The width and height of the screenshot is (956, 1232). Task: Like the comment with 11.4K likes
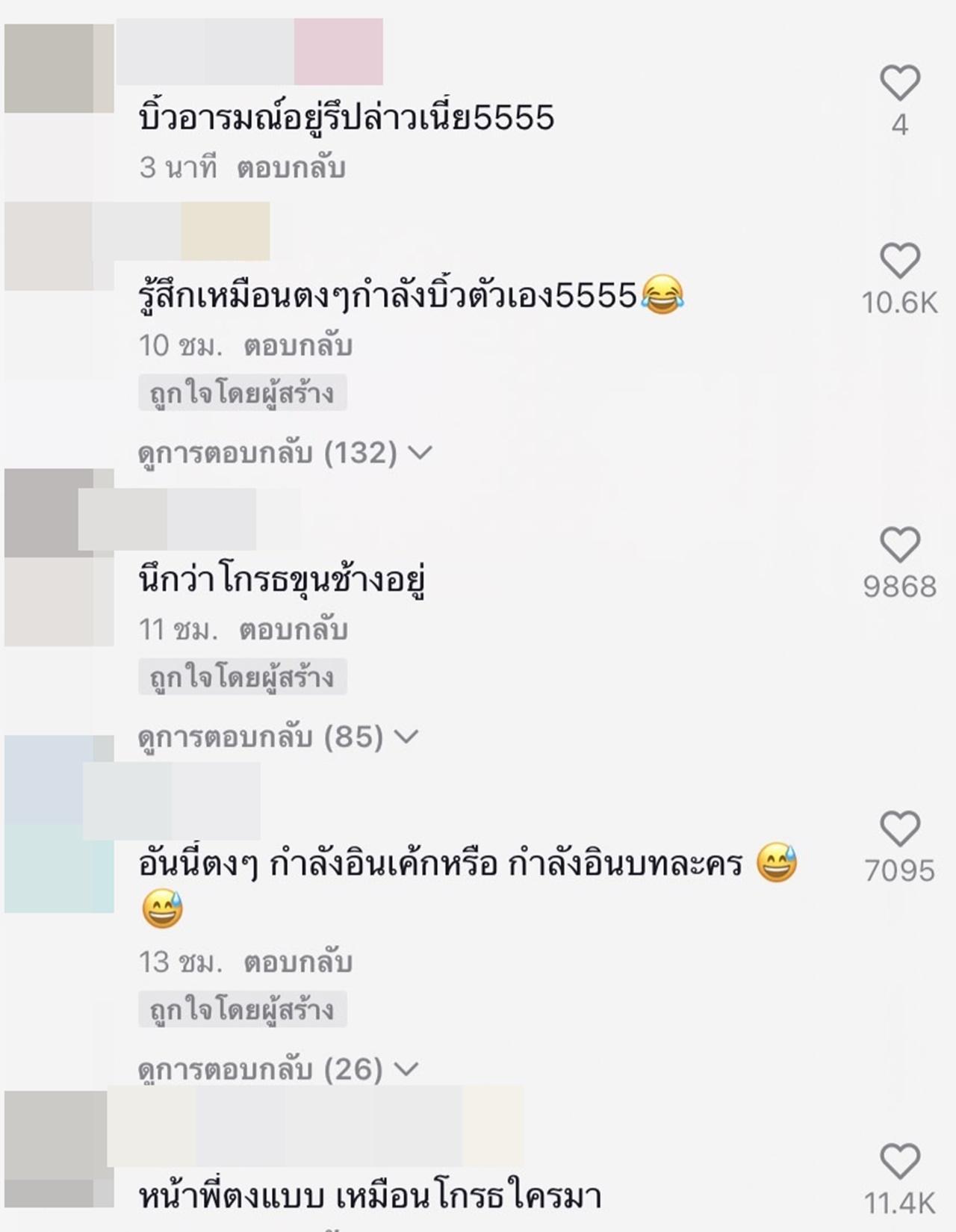click(x=900, y=1162)
